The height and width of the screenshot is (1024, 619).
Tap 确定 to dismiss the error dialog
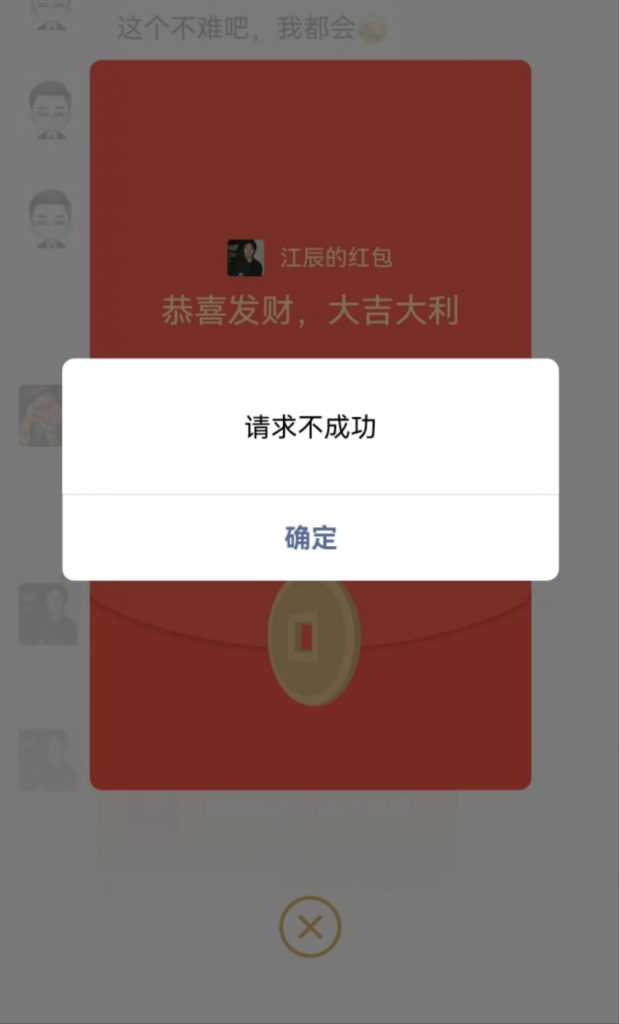(x=310, y=538)
